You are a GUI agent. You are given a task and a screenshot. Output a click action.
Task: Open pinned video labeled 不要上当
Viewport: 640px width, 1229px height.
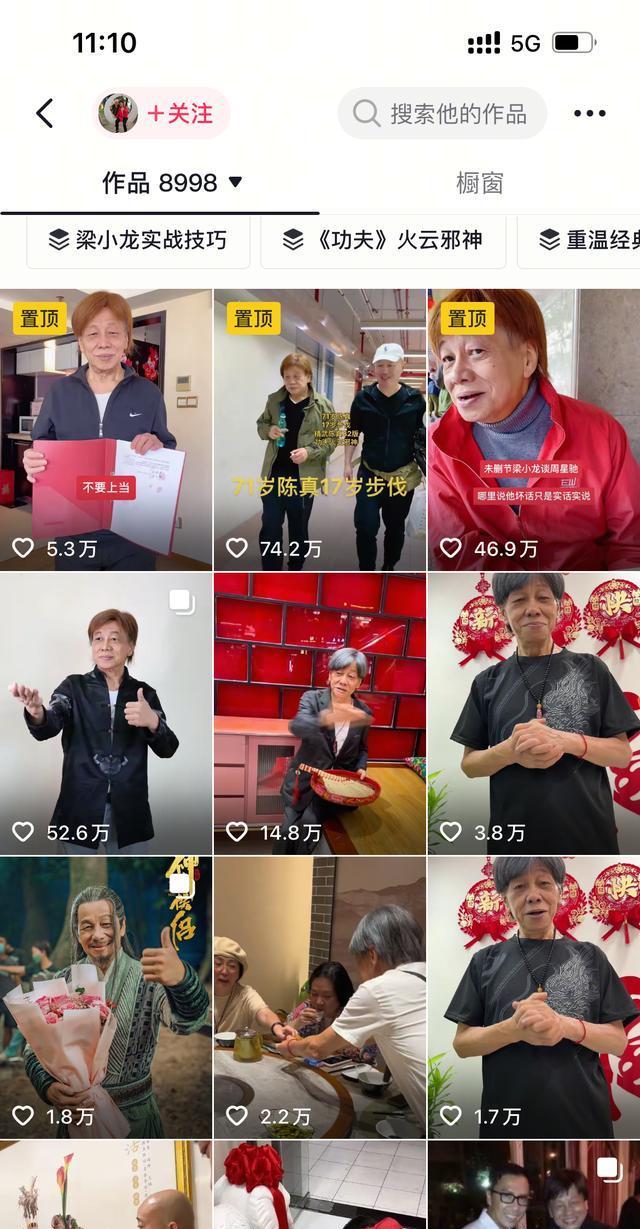pyautogui.click(x=106, y=430)
